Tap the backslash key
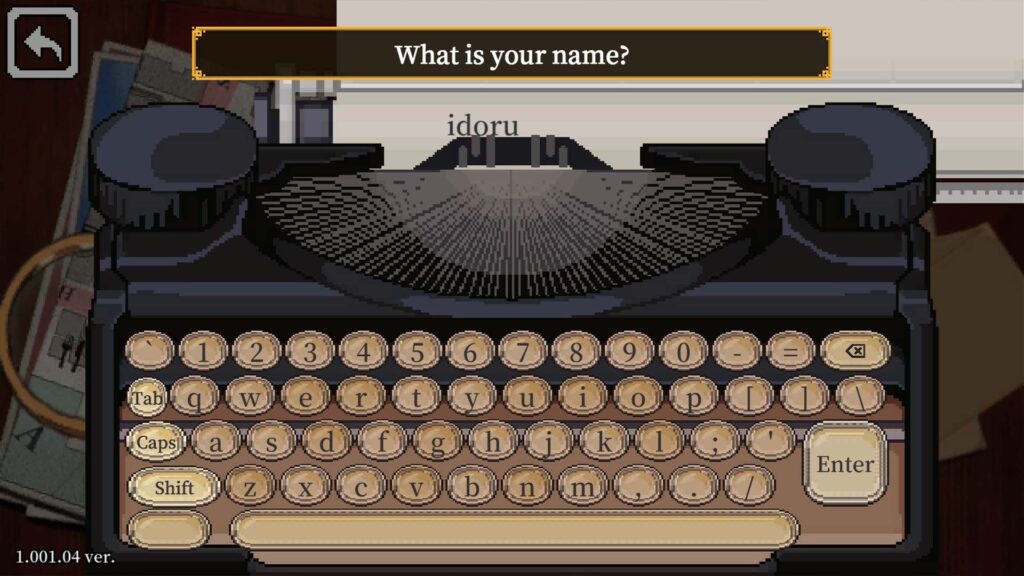Viewport: 1024px width, 576px height. click(x=859, y=397)
